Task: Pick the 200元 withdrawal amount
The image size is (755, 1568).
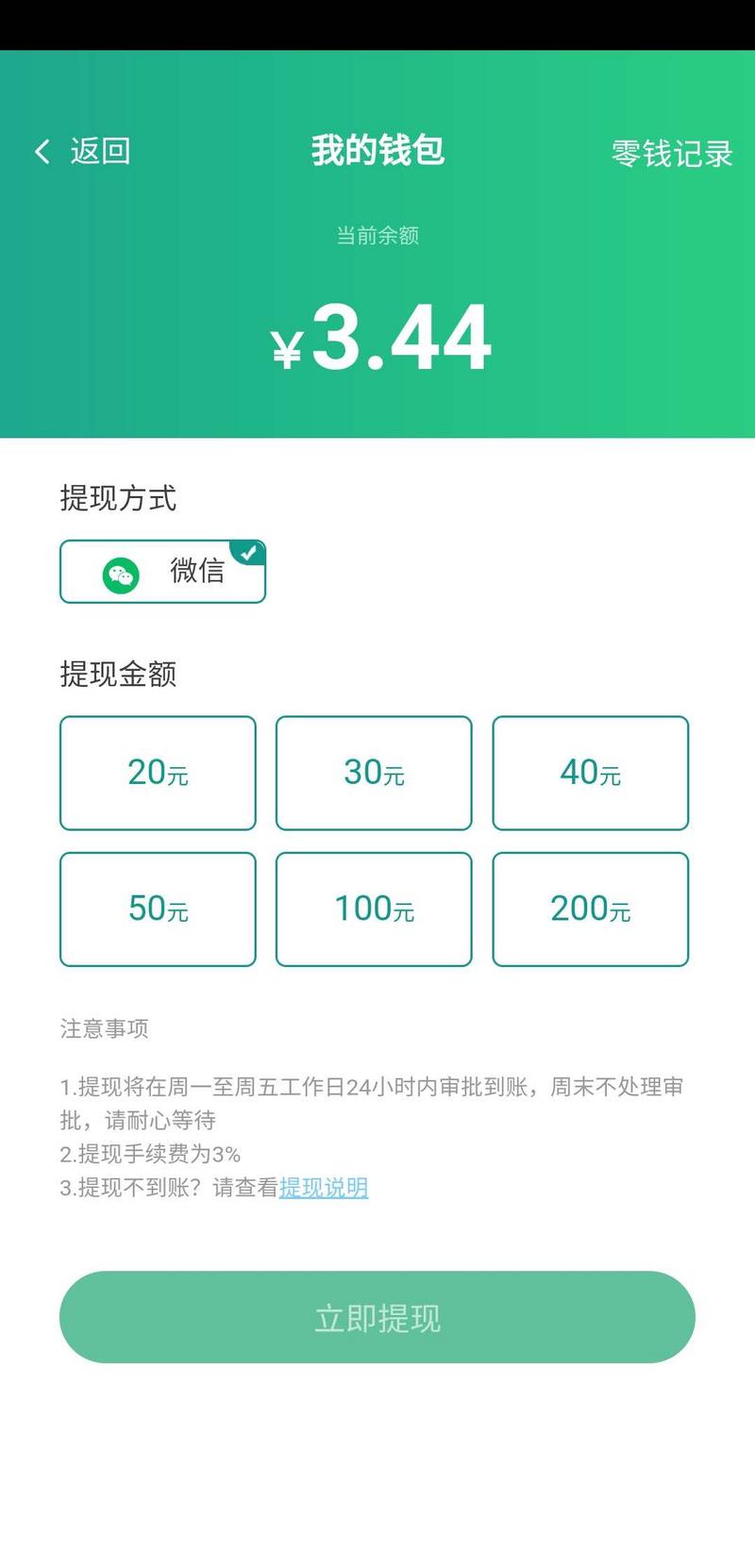Action: (590, 909)
